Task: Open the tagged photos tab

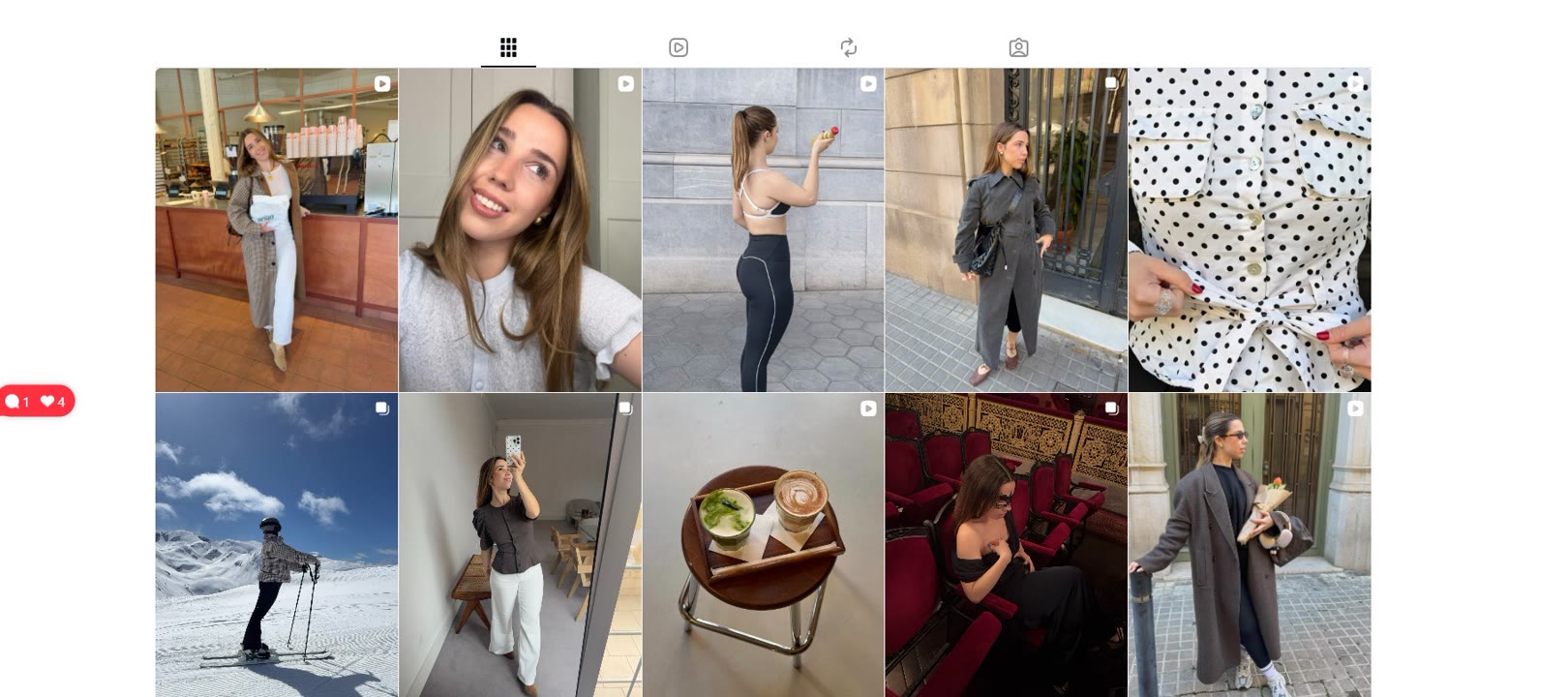Action: pos(1018,47)
